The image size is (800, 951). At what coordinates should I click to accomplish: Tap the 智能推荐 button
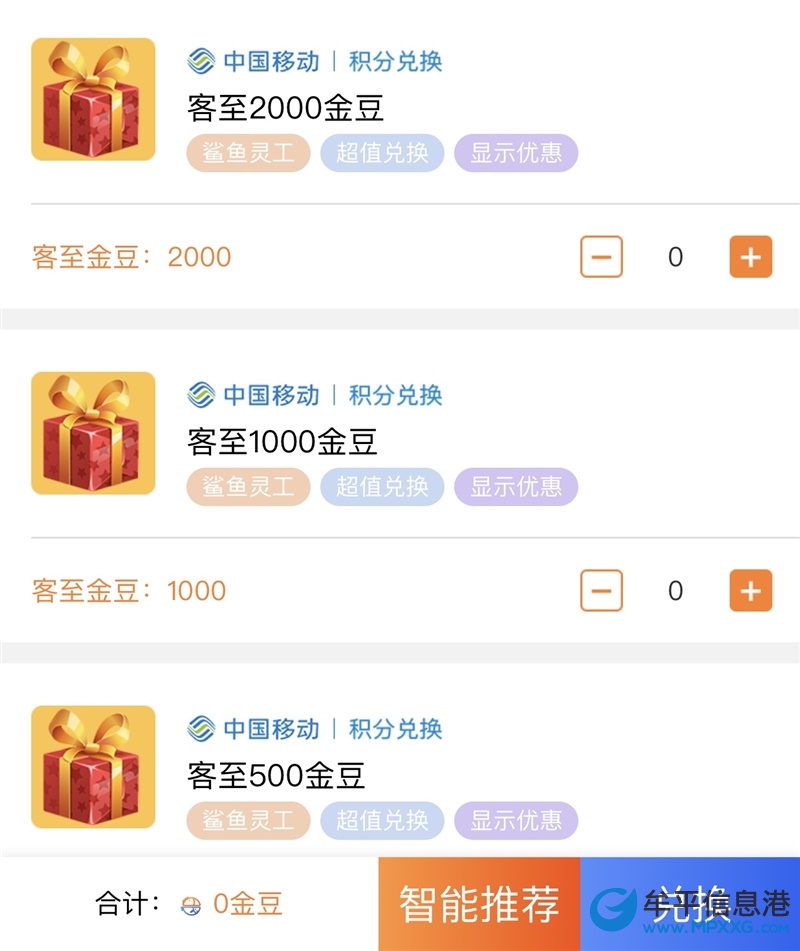[x=479, y=904]
